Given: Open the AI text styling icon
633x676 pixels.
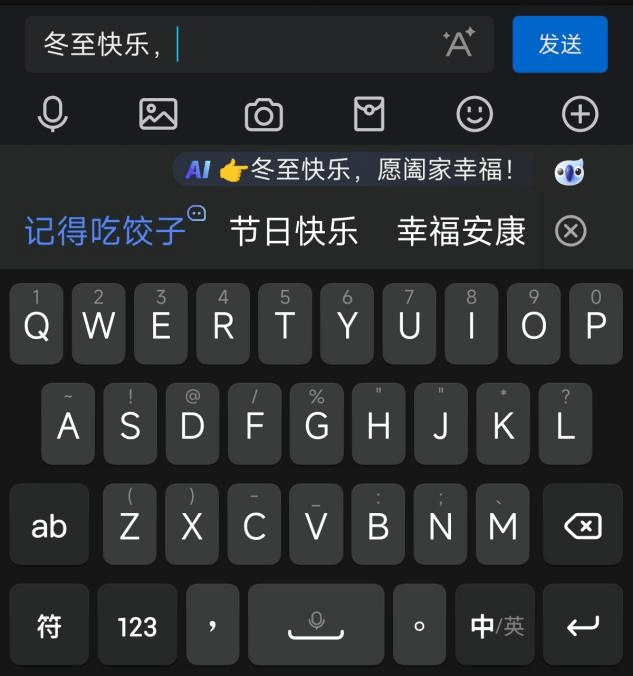Looking at the screenshot, I should pyautogui.click(x=458, y=43).
